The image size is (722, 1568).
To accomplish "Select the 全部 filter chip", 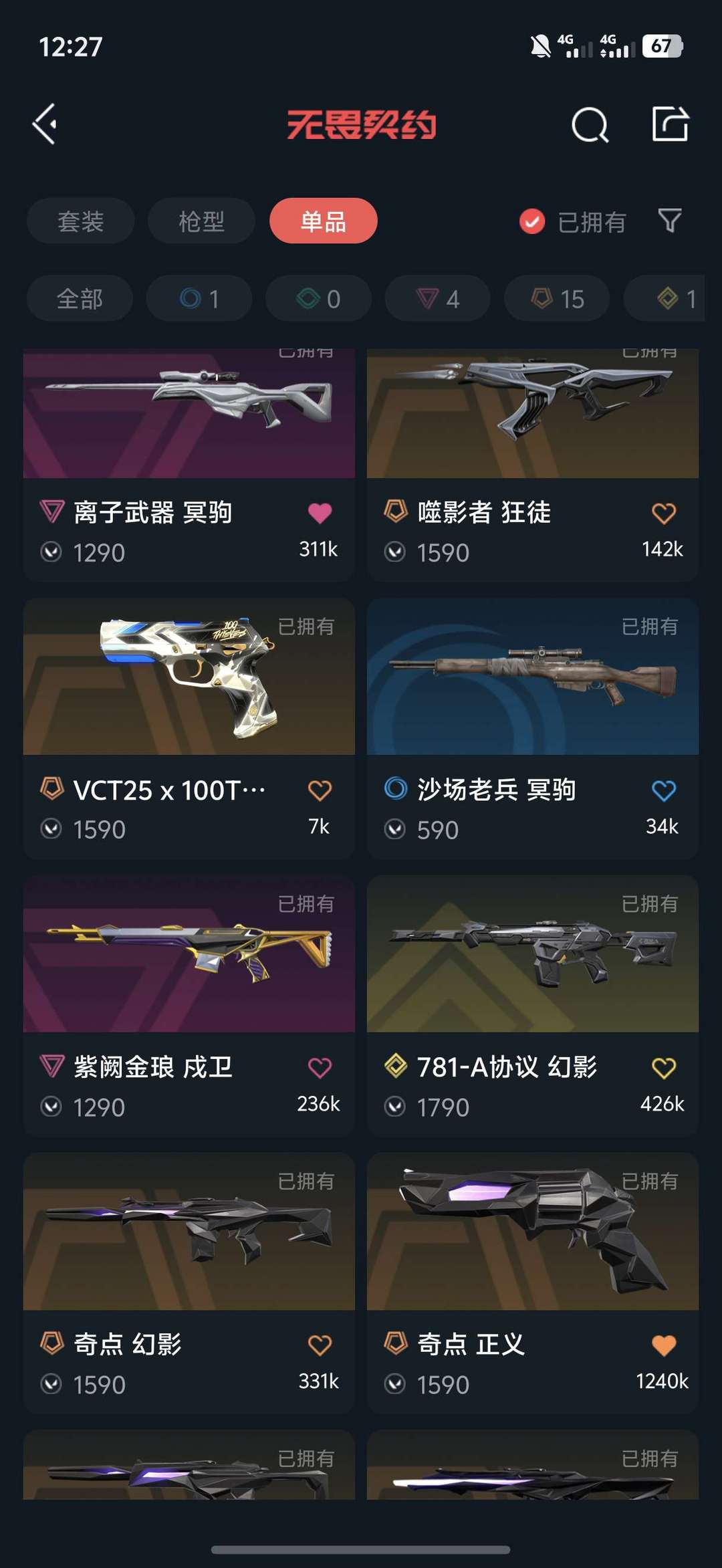I will pos(79,298).
